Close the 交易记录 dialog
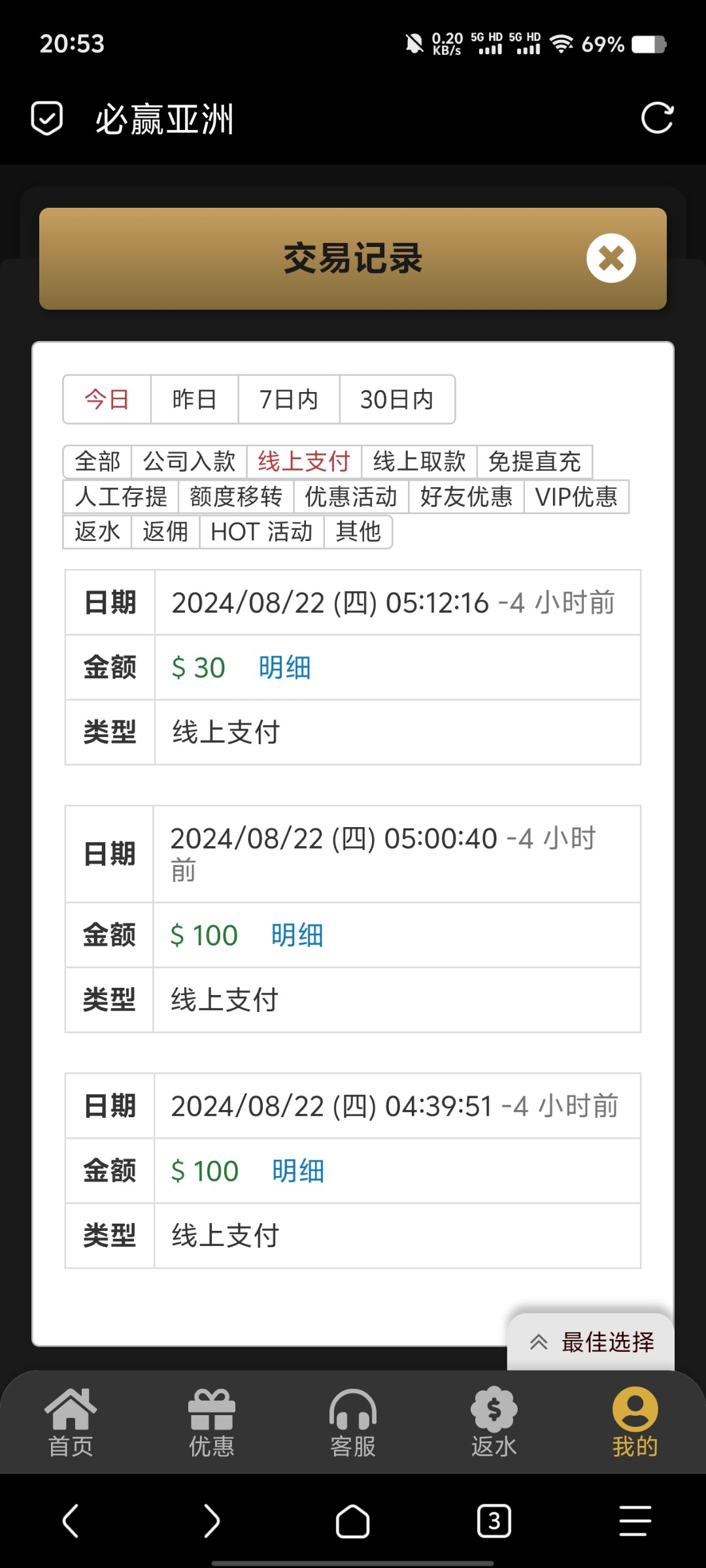The image size is (706, 1568). pos(611,258)
